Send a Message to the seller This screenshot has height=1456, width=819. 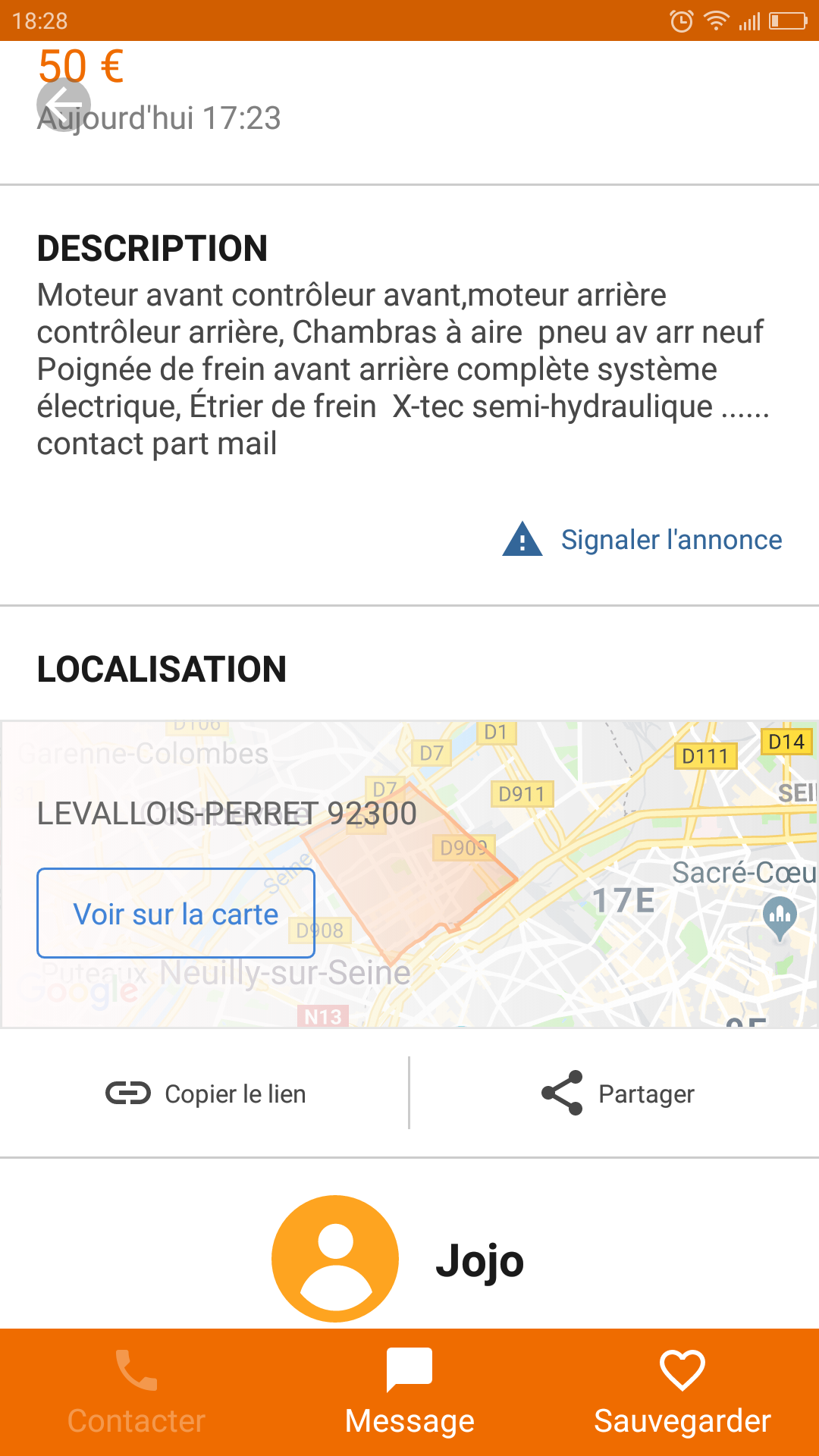pos(409,1392)
